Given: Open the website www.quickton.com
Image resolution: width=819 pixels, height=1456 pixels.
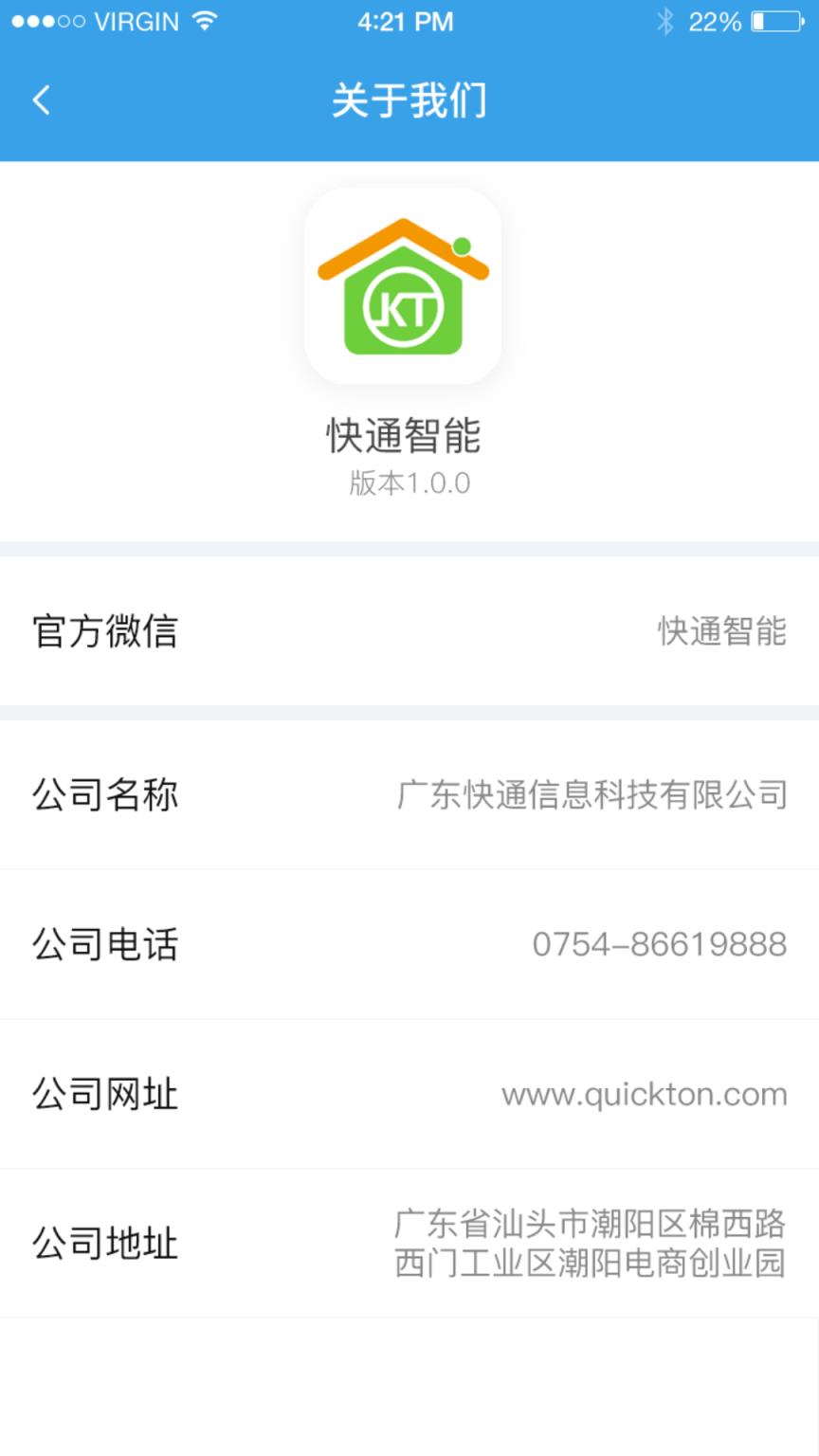Looking at the screenshot, I should pyautogui.click(x=644, y=1094).
